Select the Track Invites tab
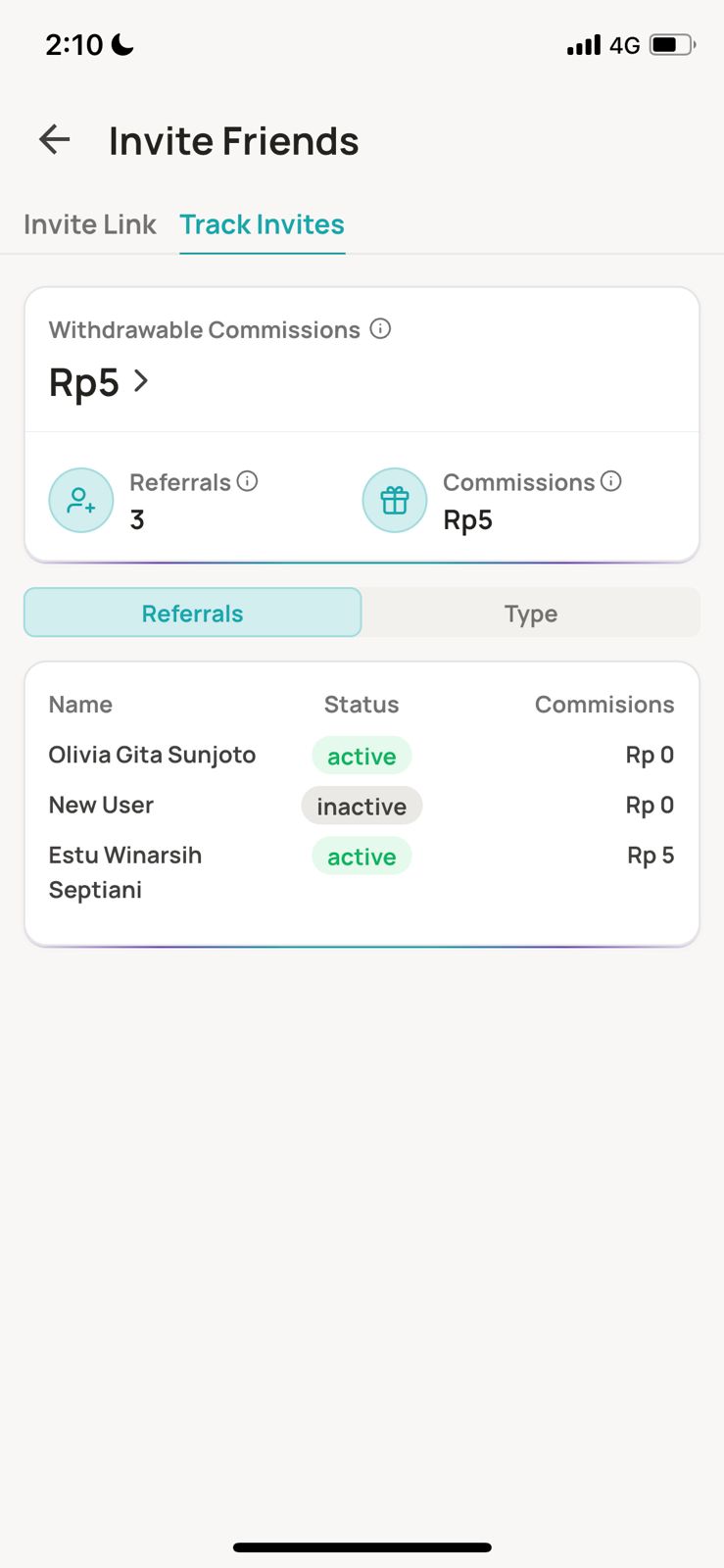This screenshot has height=1568, width=724. [262, 224]
